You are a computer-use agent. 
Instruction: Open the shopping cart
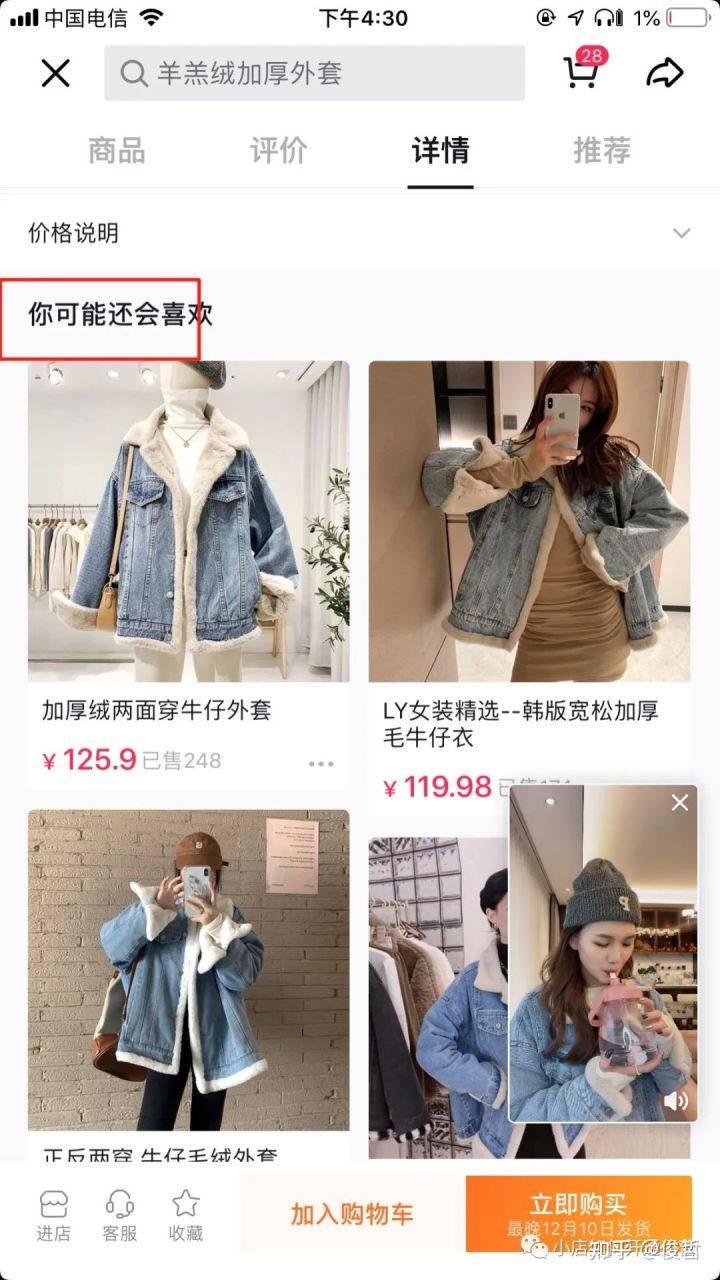(x=581, y=72)
